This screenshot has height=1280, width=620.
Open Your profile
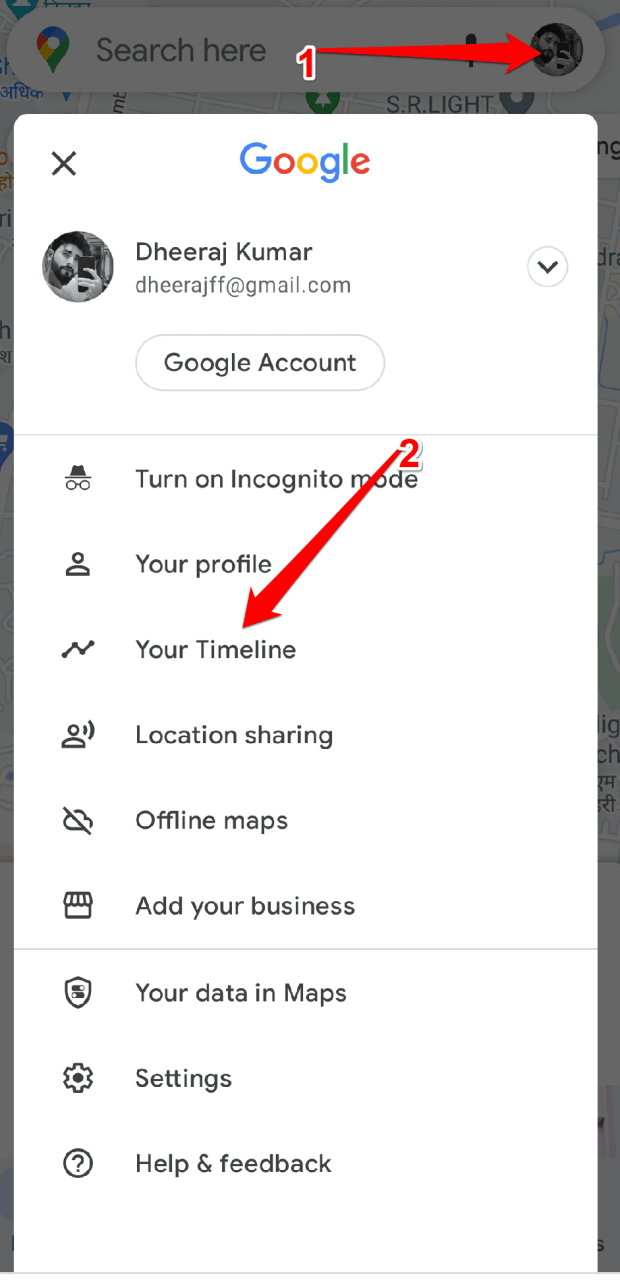pos(203,564)
